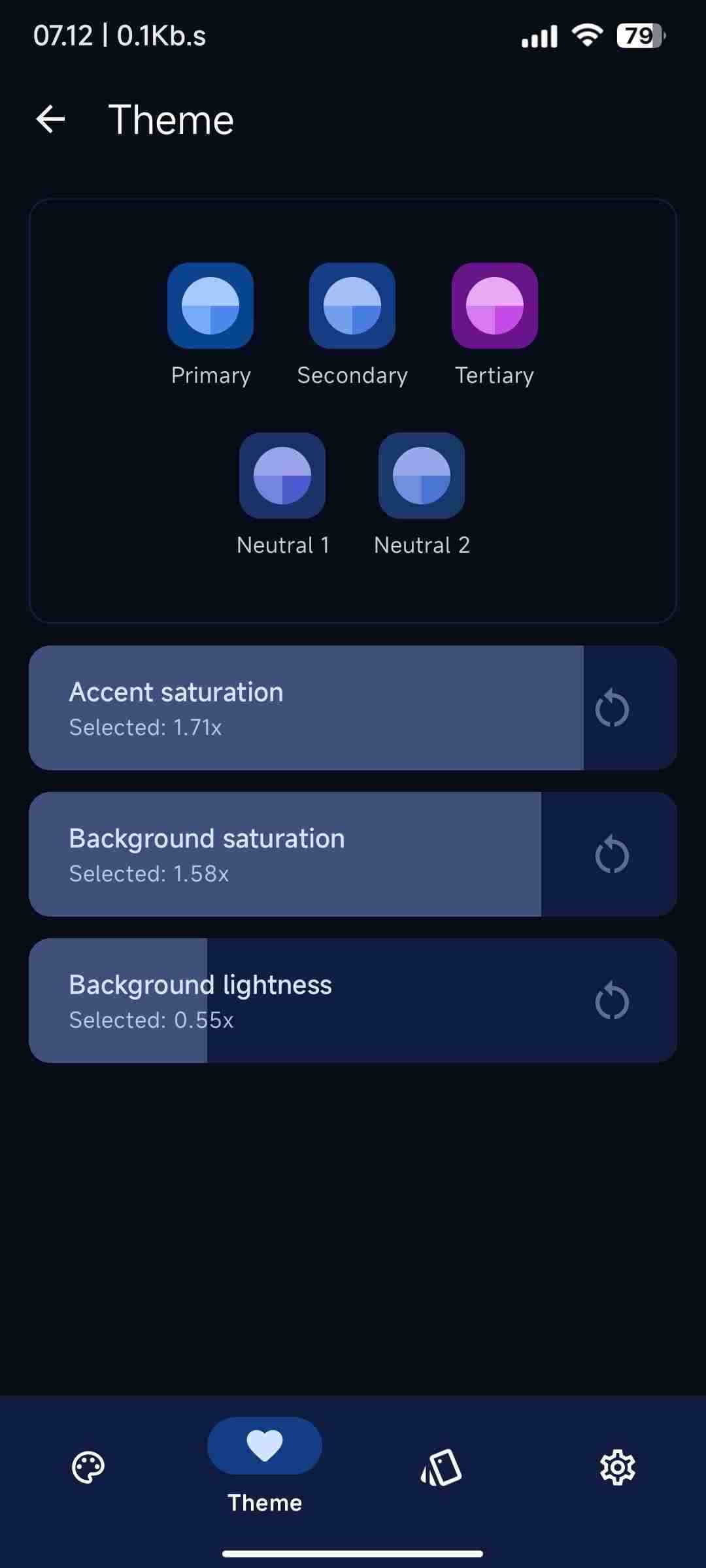Tap the Accent saturation slider
The width and height of the screenshot is (706, 1568).
[x=306, y=708]
